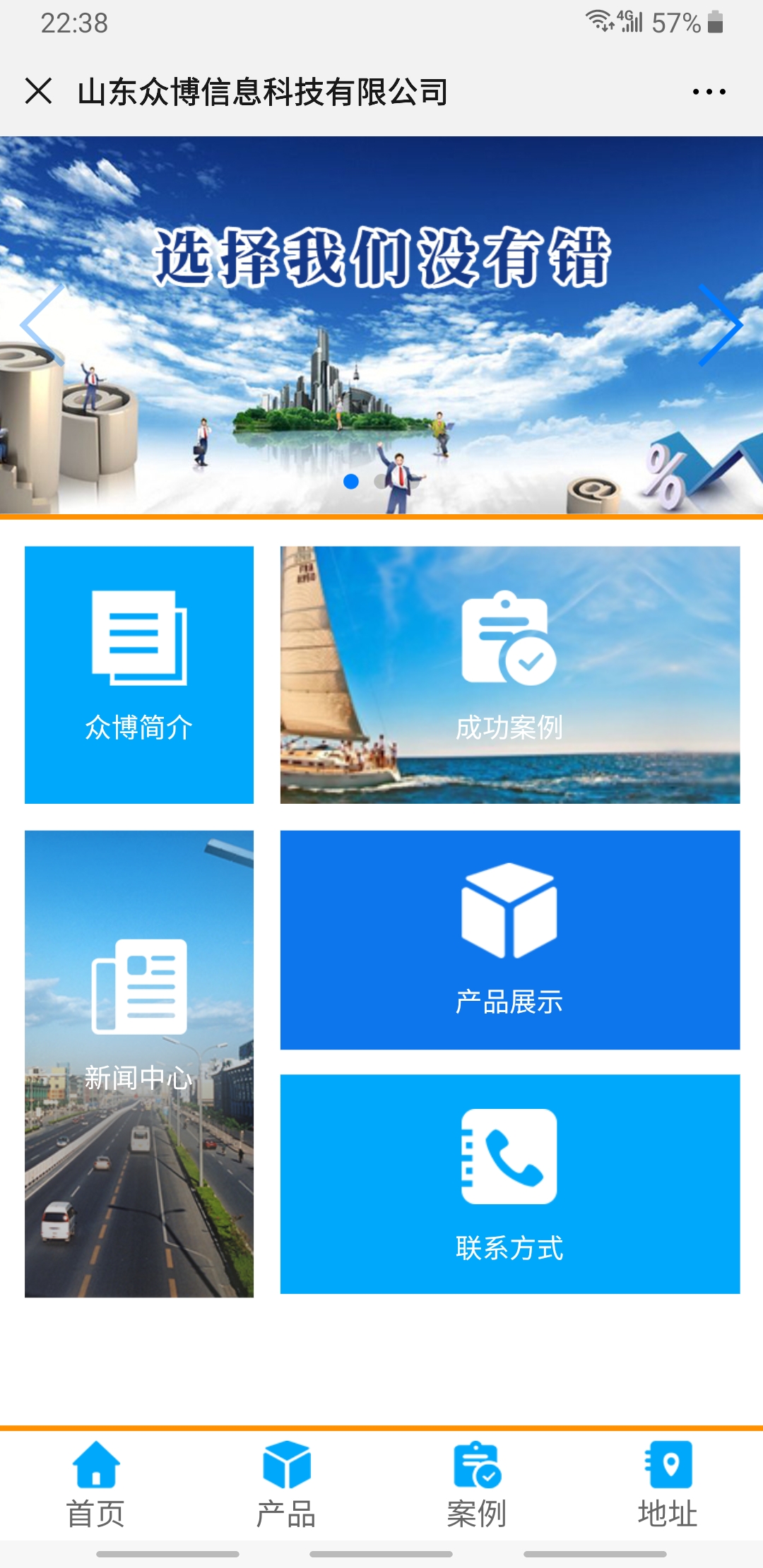Switch to the 产品 tab
Viewport: 763px width, 1568px height.
pos(286,1485)
